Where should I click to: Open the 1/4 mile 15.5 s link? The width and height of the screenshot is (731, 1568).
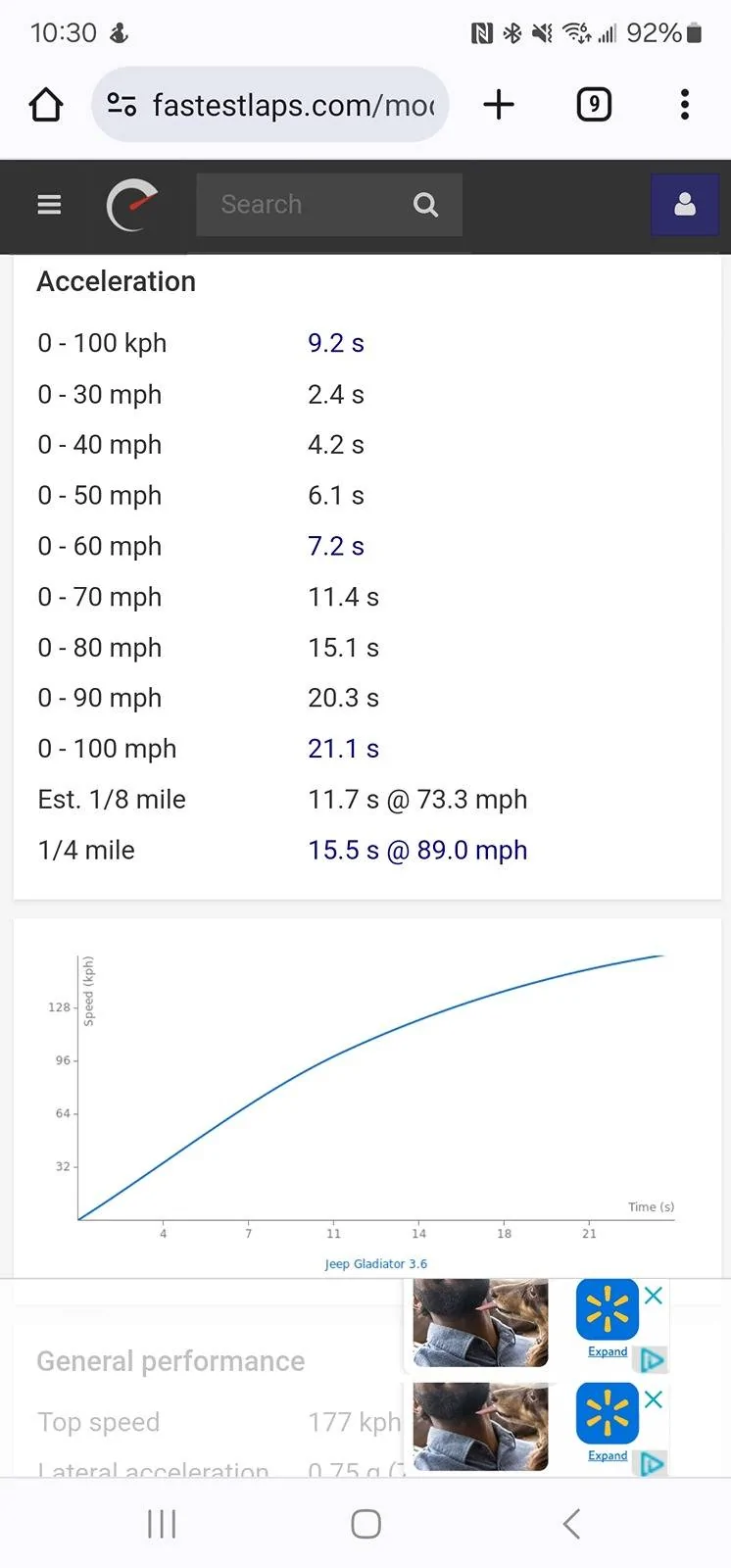[x=417, y=850]
